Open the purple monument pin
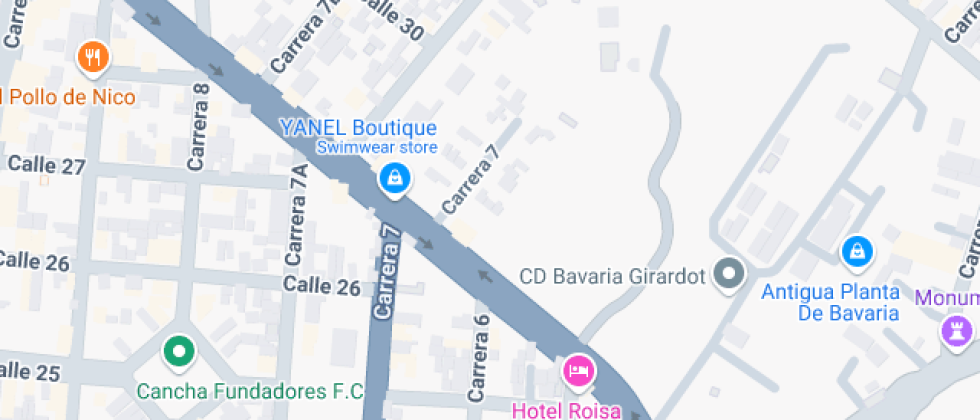This screenshot has width=980, height=420. 958,331
